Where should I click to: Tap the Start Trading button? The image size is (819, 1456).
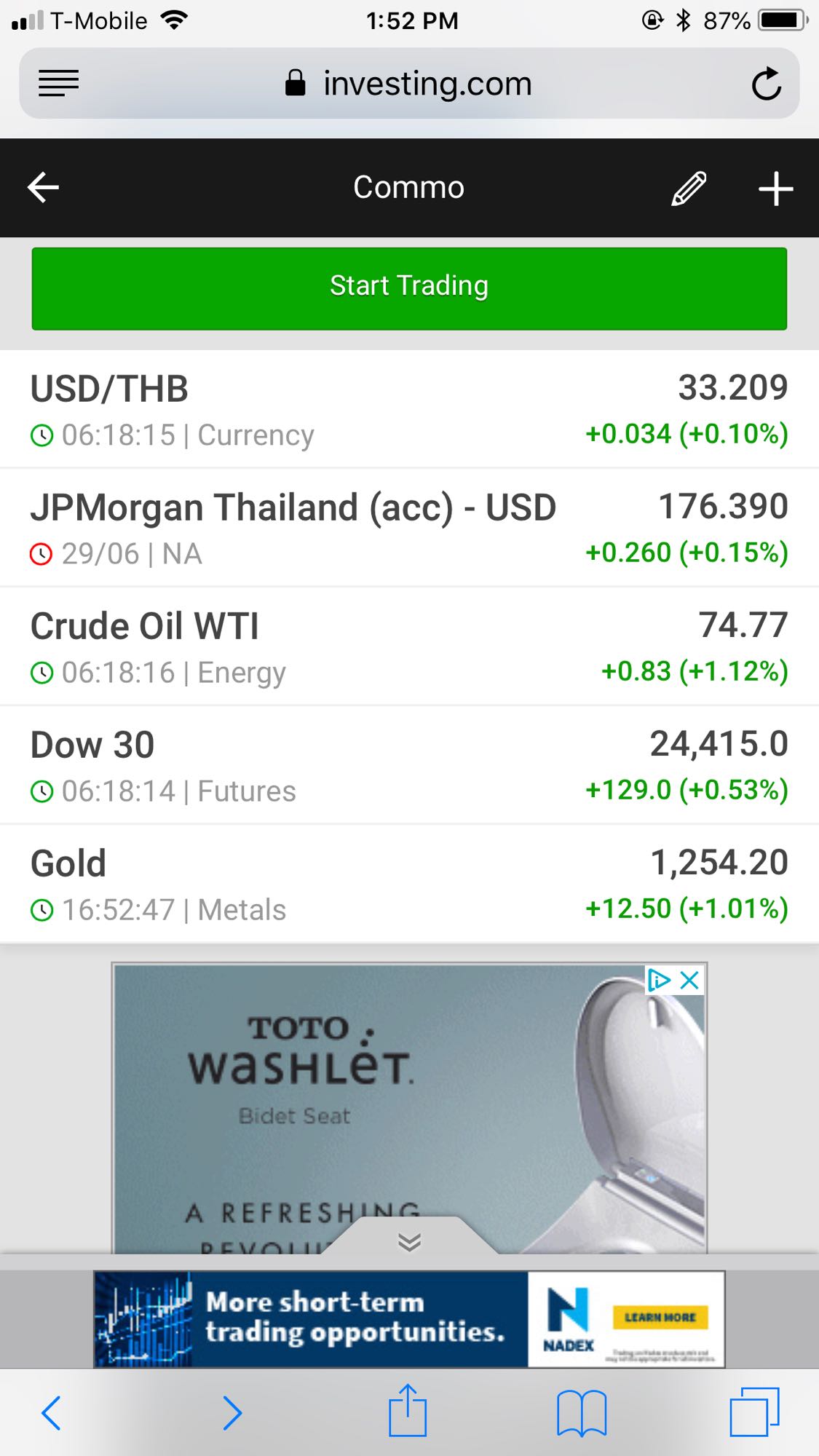409,288
